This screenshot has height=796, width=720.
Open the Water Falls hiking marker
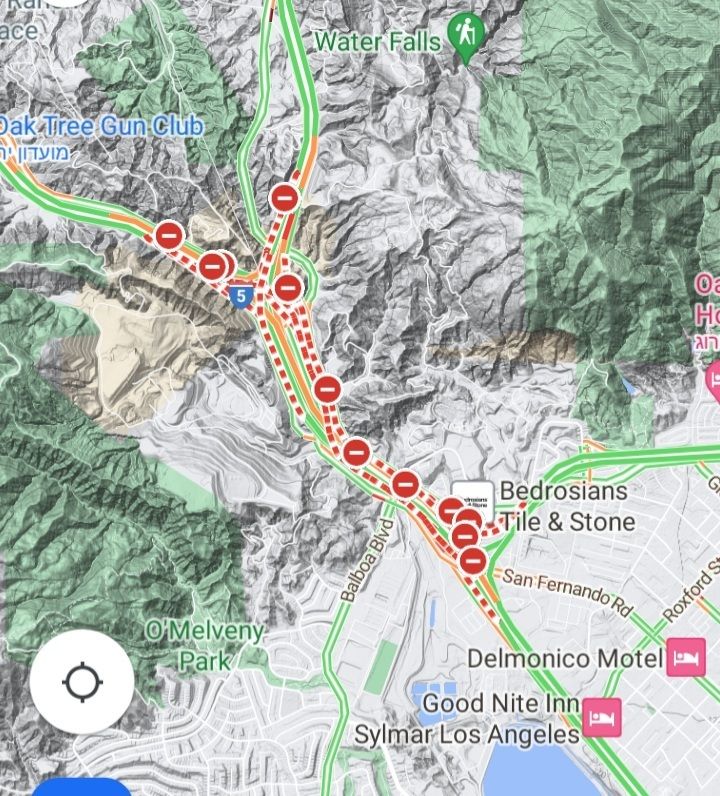(462, 36)
